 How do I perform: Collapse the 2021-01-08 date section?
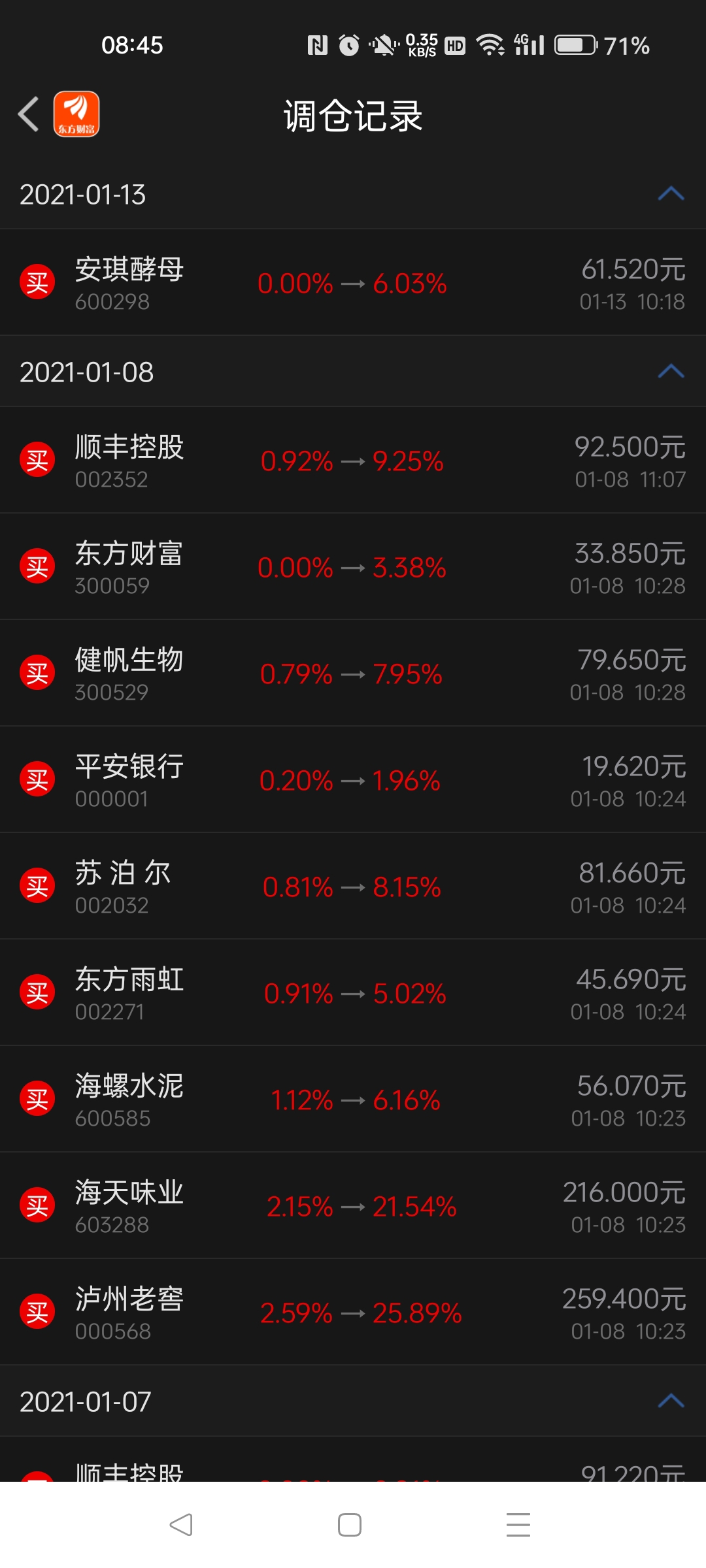tap(669, 371)
